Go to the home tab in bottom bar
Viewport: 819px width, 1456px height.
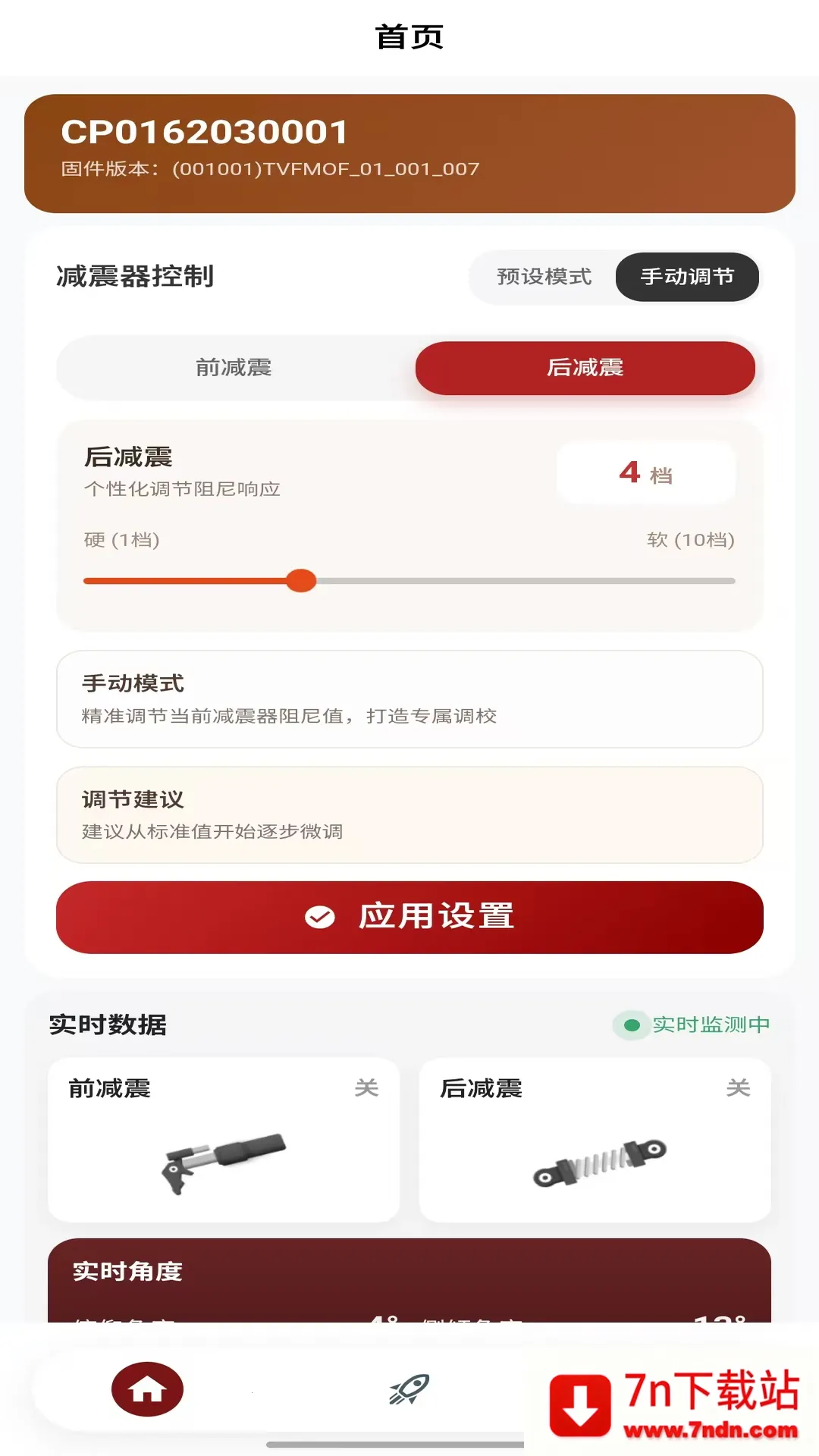click(x=147, y=1389)
